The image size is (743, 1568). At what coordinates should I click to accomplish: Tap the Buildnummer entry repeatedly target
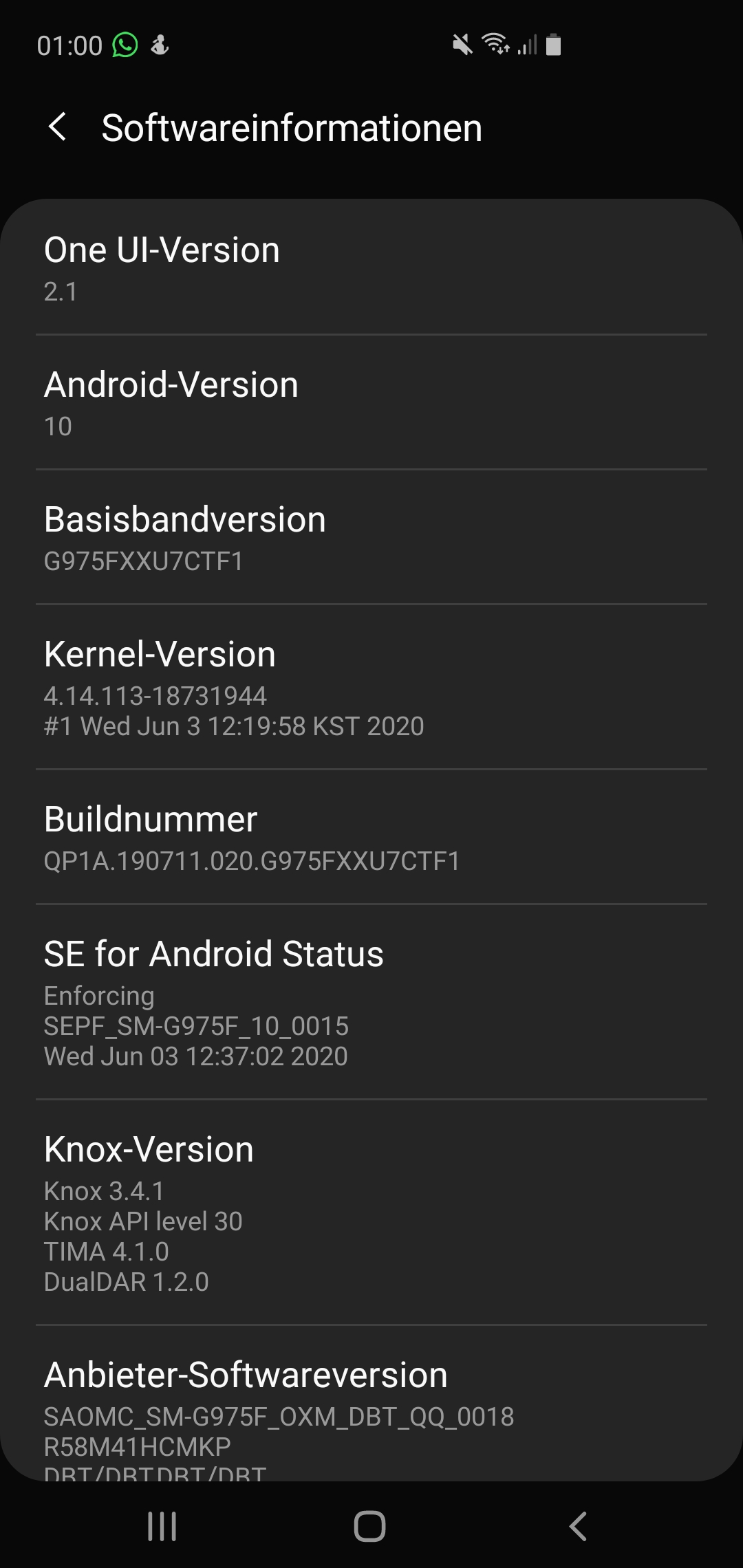point(371,838)
